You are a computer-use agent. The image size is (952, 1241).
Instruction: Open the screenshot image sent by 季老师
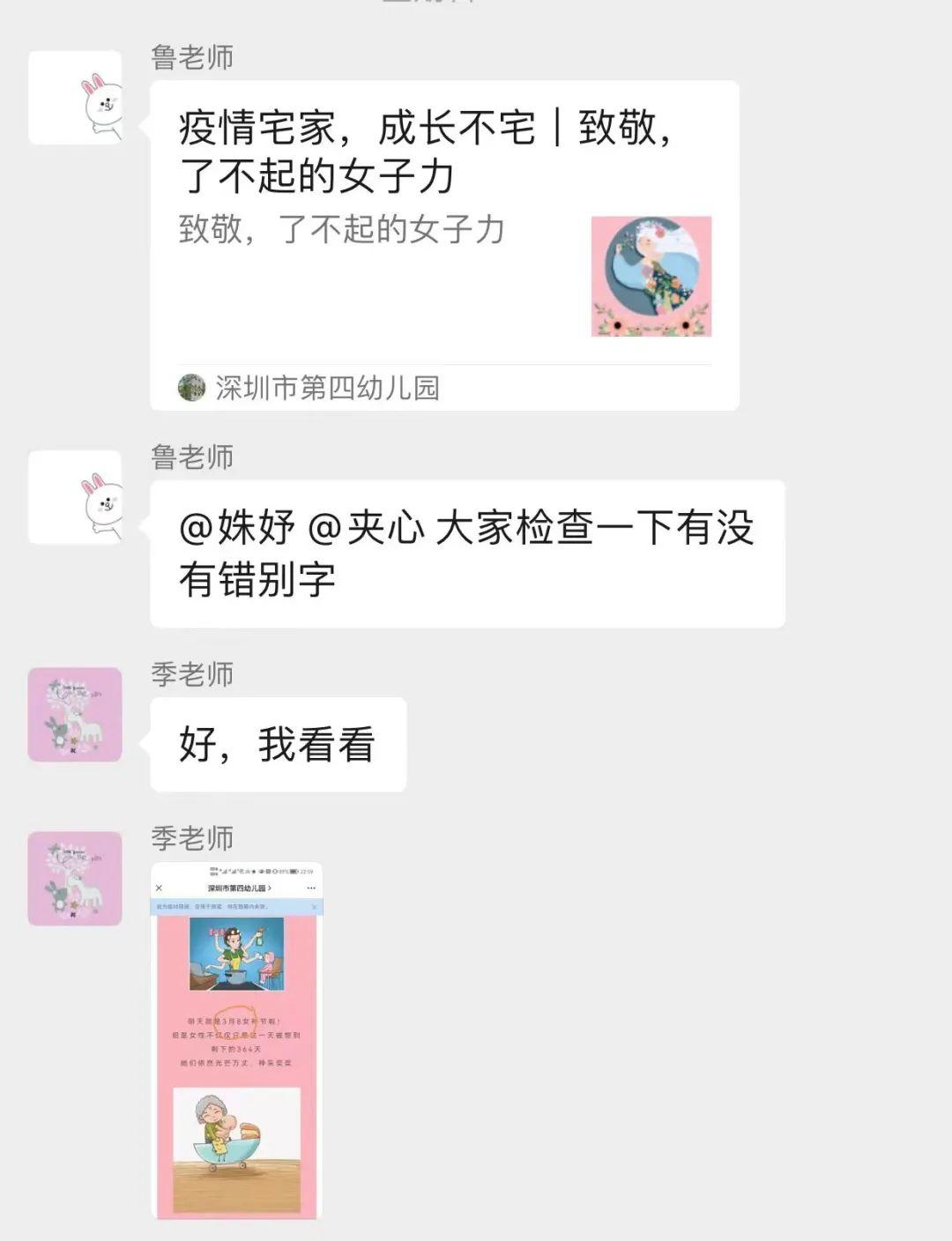(x=236, y=1040)
